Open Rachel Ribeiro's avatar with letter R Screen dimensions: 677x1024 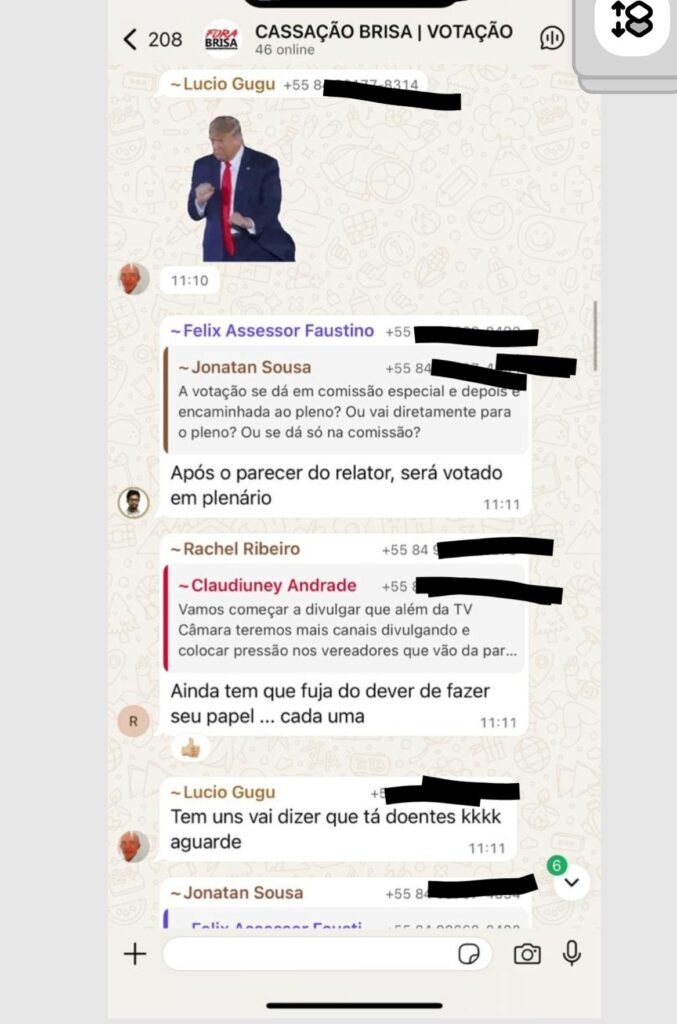pyautogui.click(x=133, y=720)
